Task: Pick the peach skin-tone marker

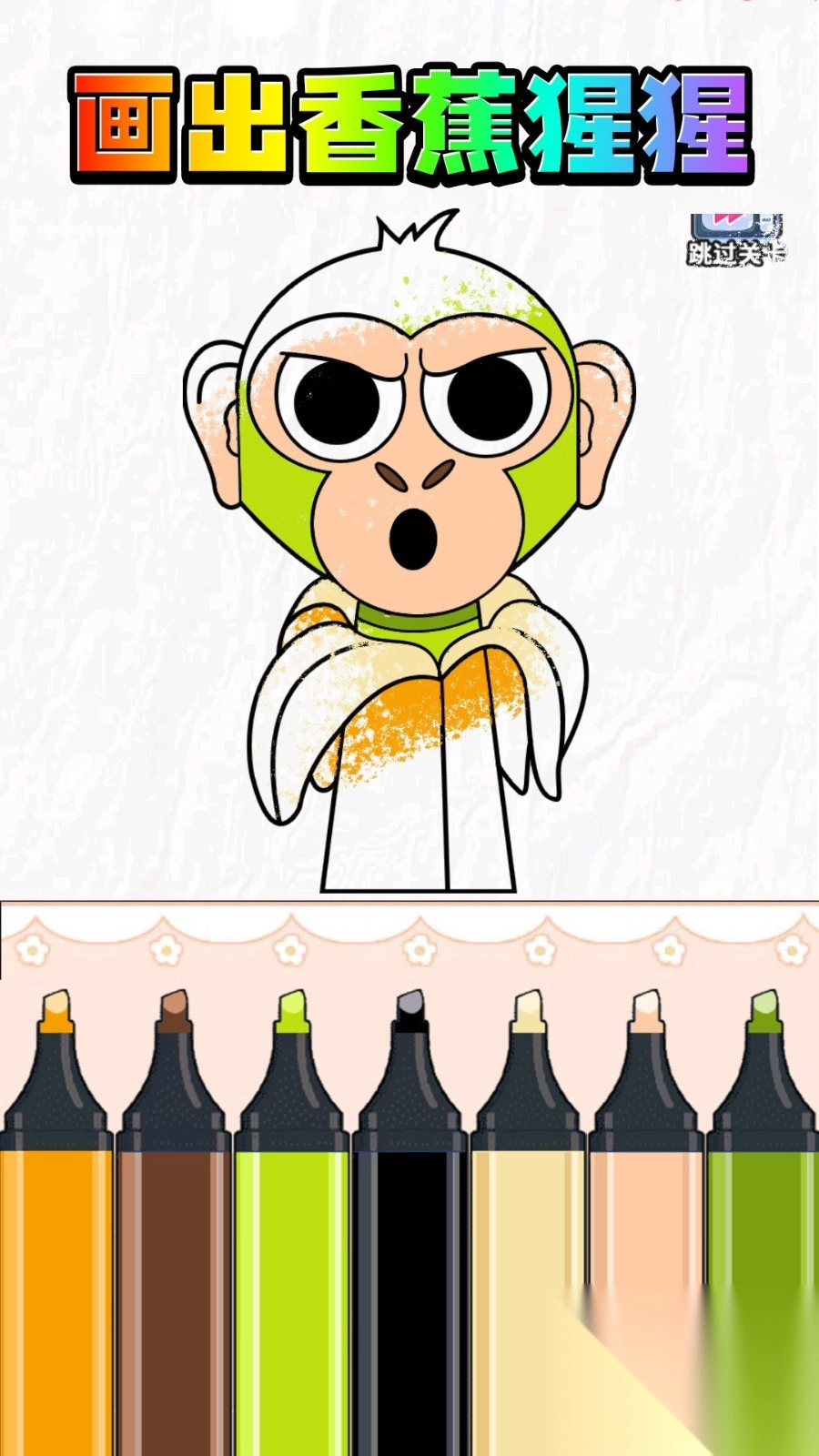Action: pyautogui.click(x=646, y=1228)
